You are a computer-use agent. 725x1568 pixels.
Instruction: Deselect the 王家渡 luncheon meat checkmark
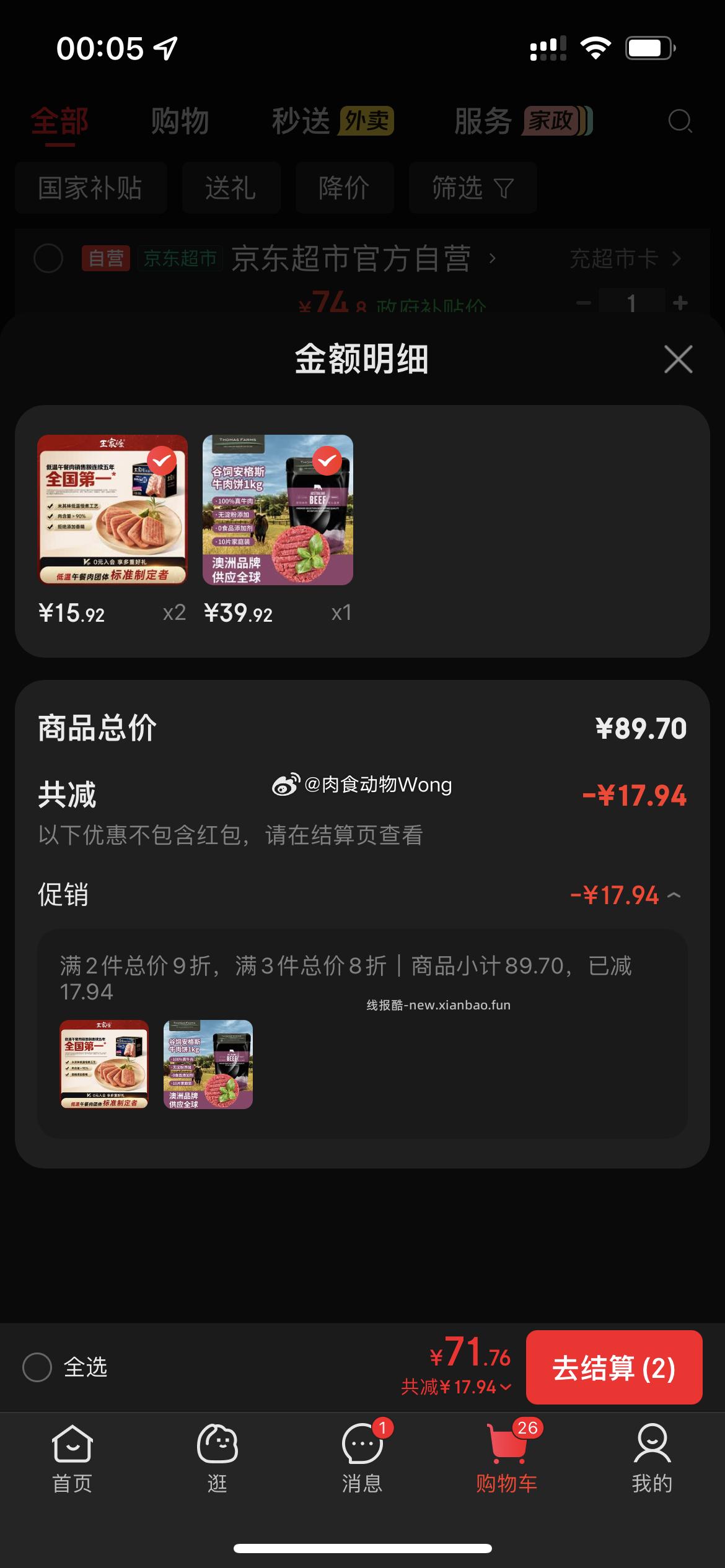[x=162, y=460]
